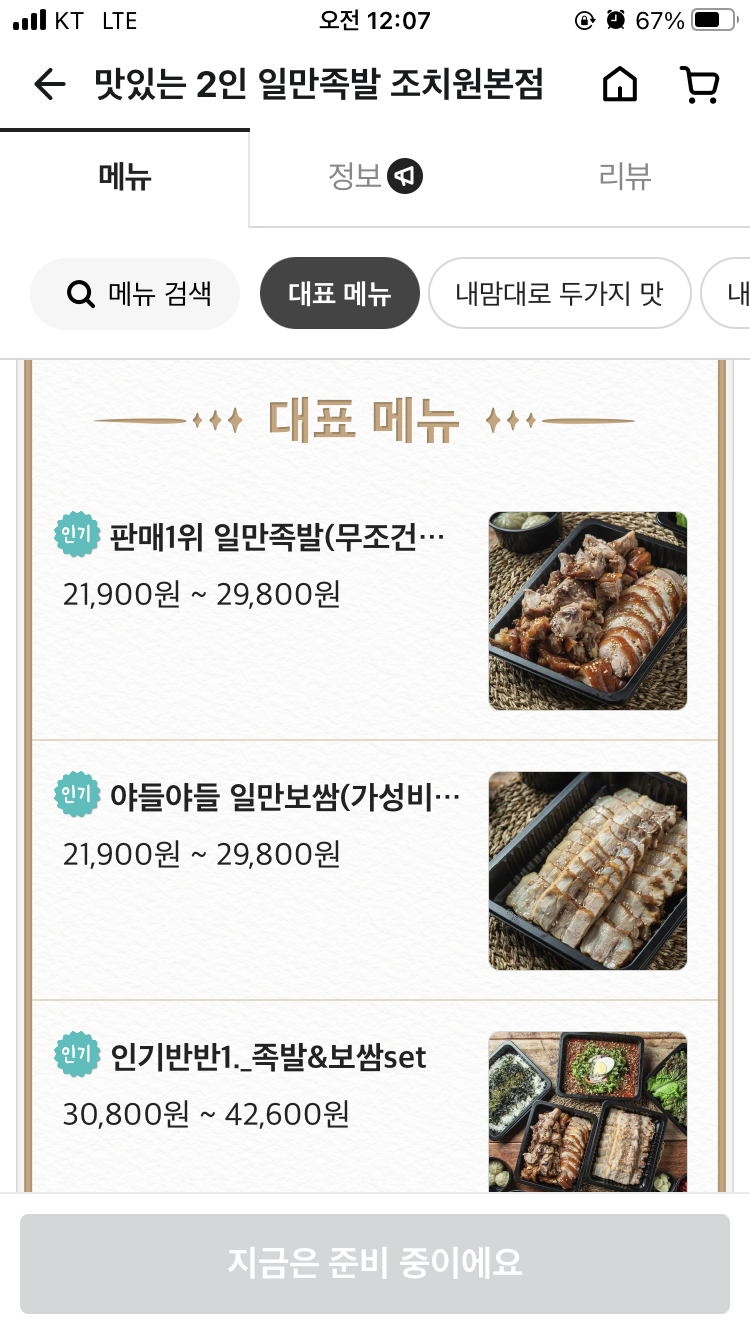Switch to the 정보 tab
This screenshot has width=750, height=1334.
point(375,178)
